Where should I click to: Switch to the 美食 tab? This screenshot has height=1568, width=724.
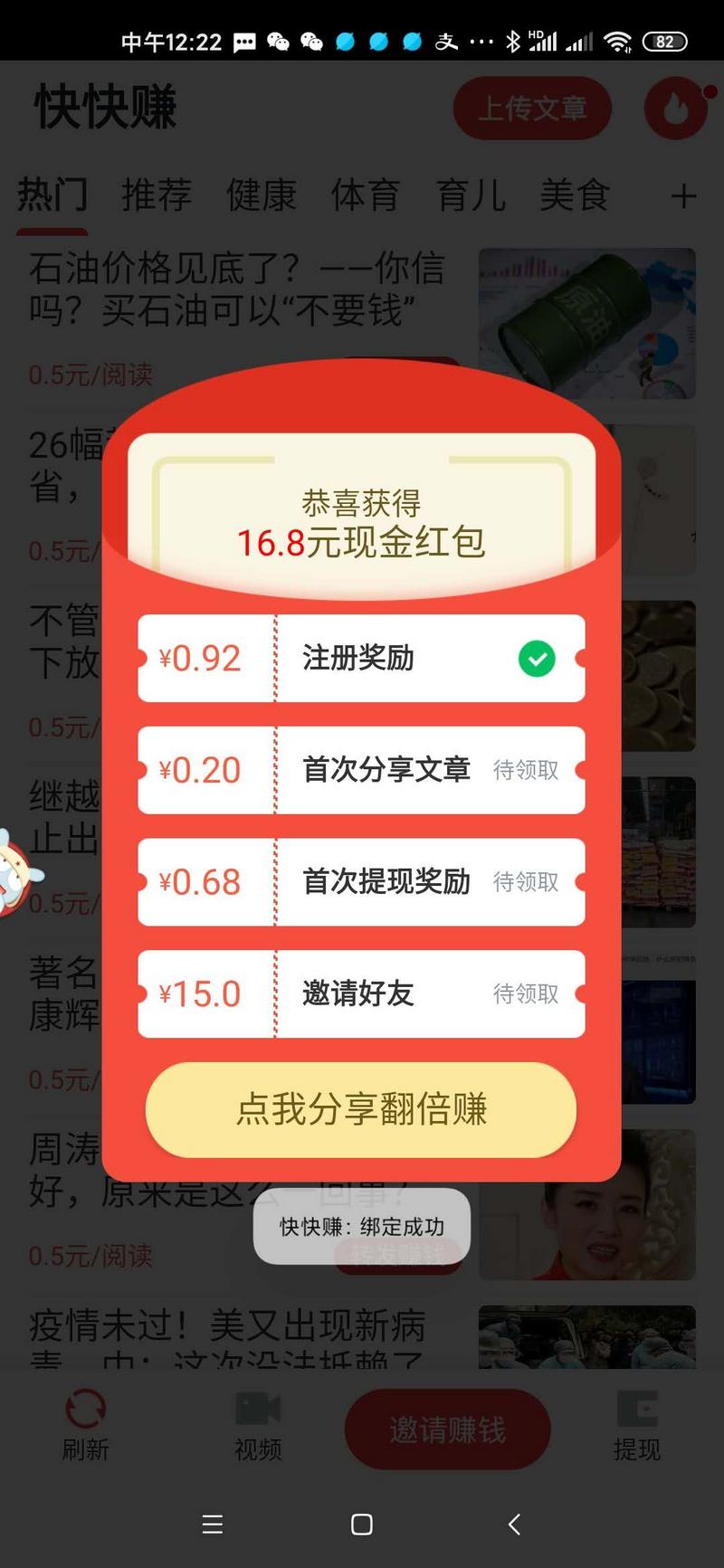(x=575, y=195)
